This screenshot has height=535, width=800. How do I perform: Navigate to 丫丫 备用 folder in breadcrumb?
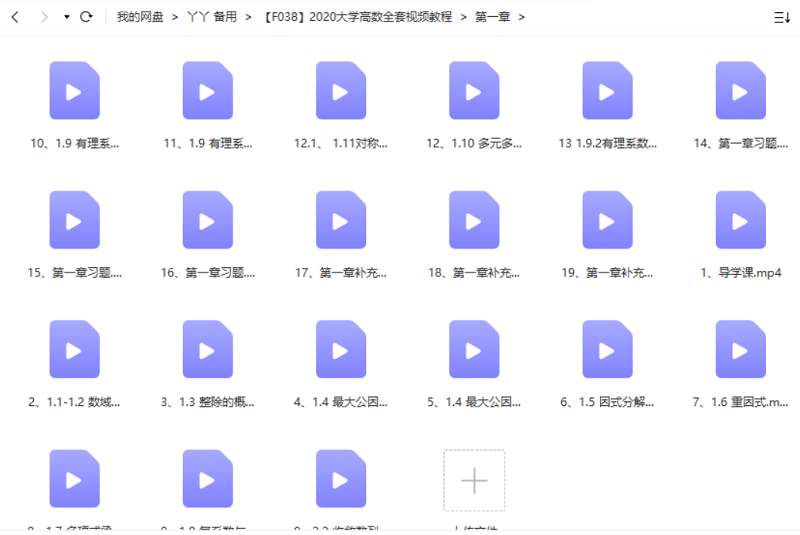[212, 17]
